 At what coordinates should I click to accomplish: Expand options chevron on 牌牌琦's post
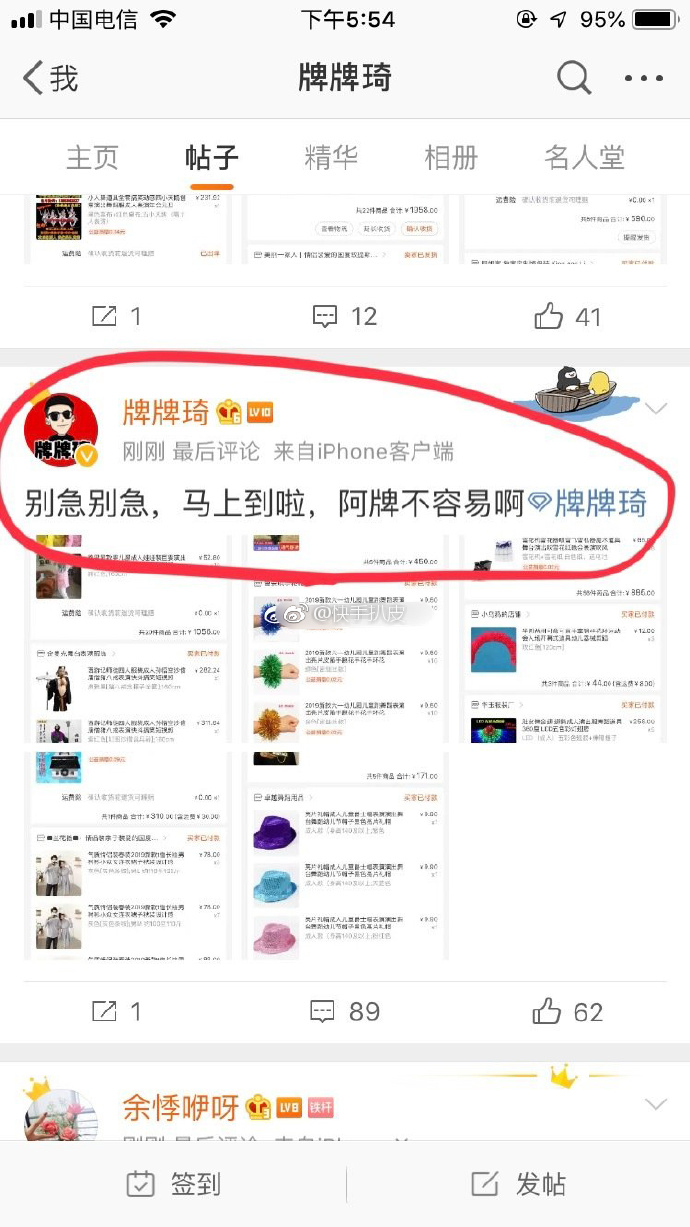(656, 409)
